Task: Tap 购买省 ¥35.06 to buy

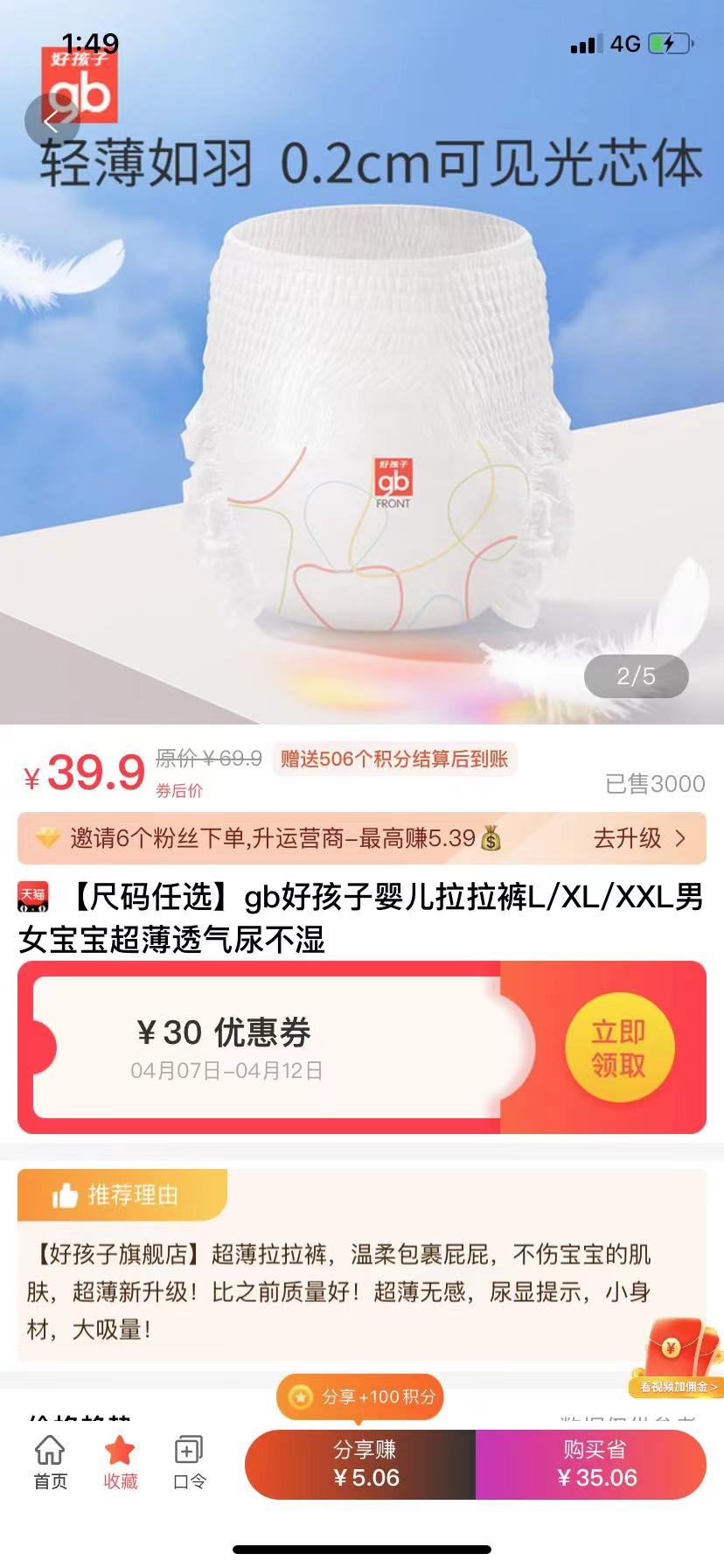Action: [x=595, y=1465]
